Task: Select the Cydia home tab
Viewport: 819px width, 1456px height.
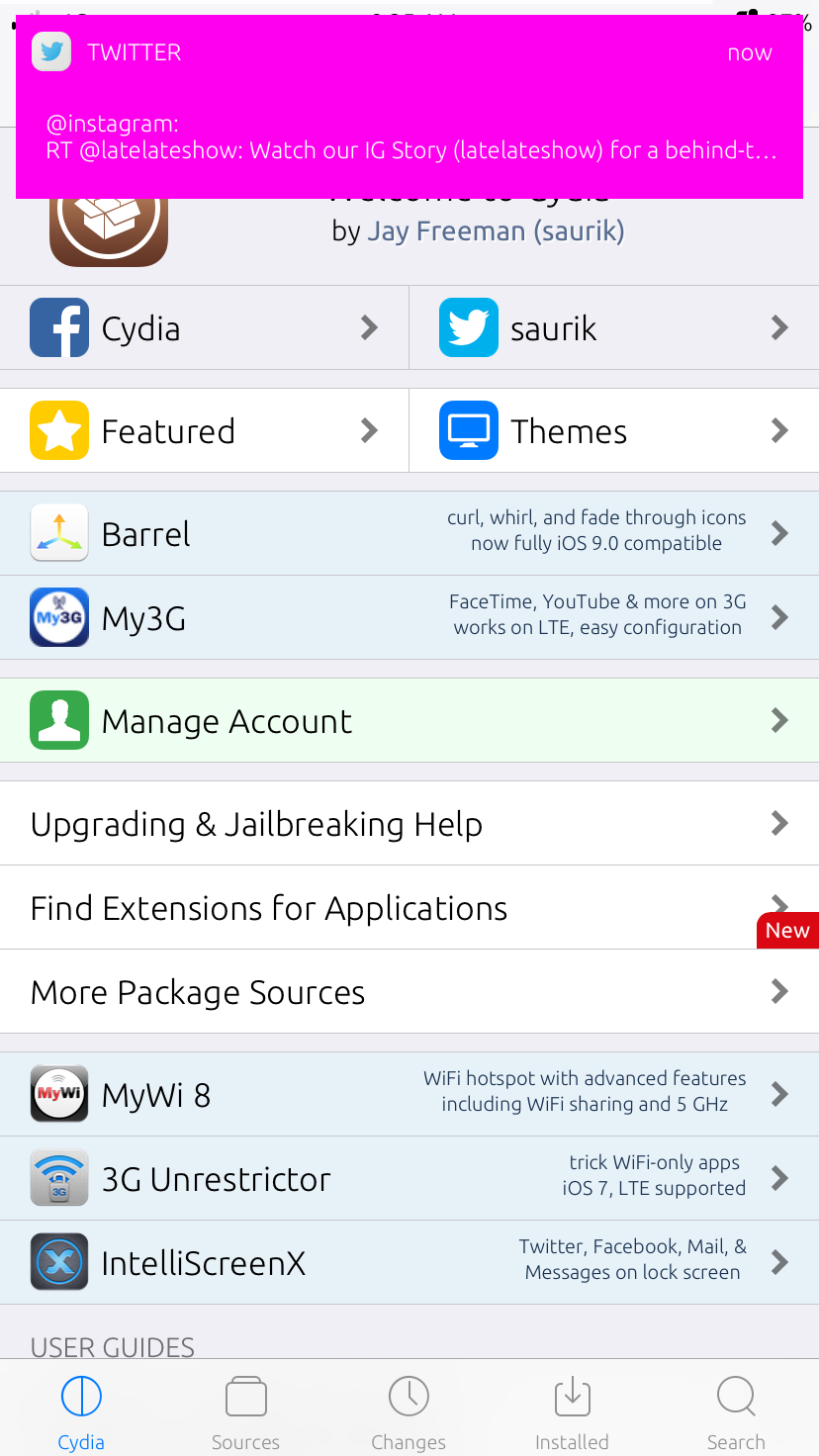Action: [x=81, y=1411]
